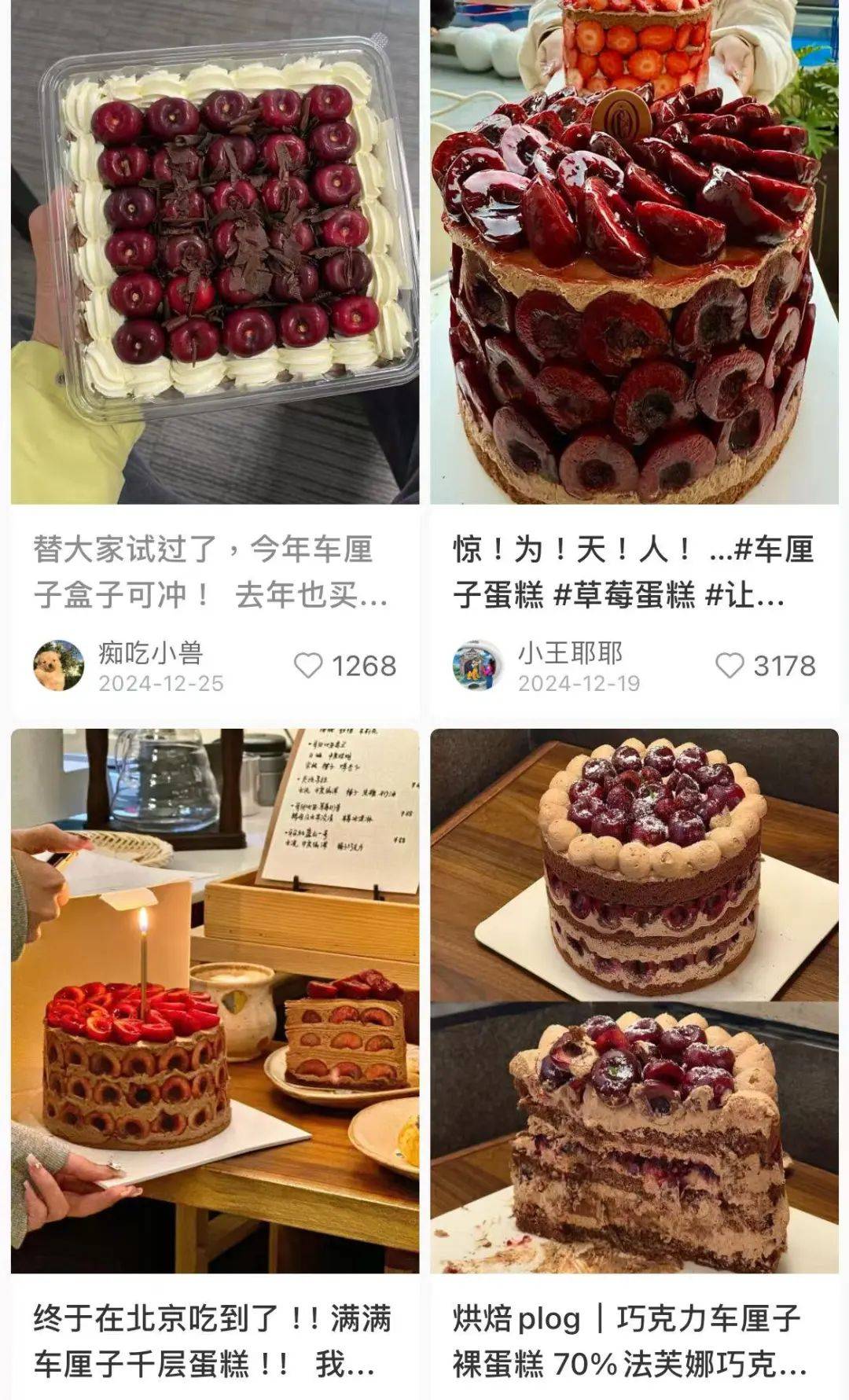Like 痴吃小兽's cherry box post
This screenshot has width=849, height=1400.
[309, 664]
